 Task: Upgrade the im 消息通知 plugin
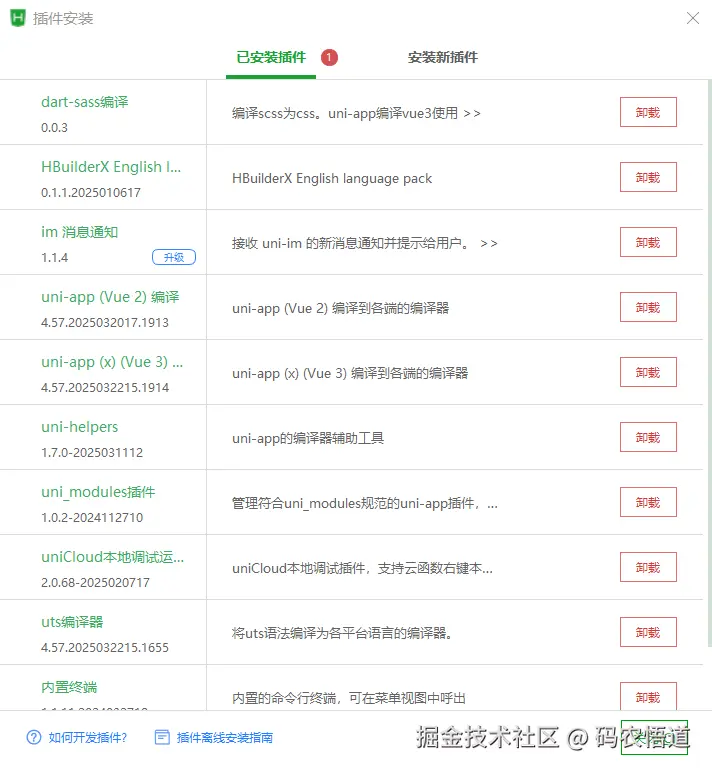click(x=174, y=257)
